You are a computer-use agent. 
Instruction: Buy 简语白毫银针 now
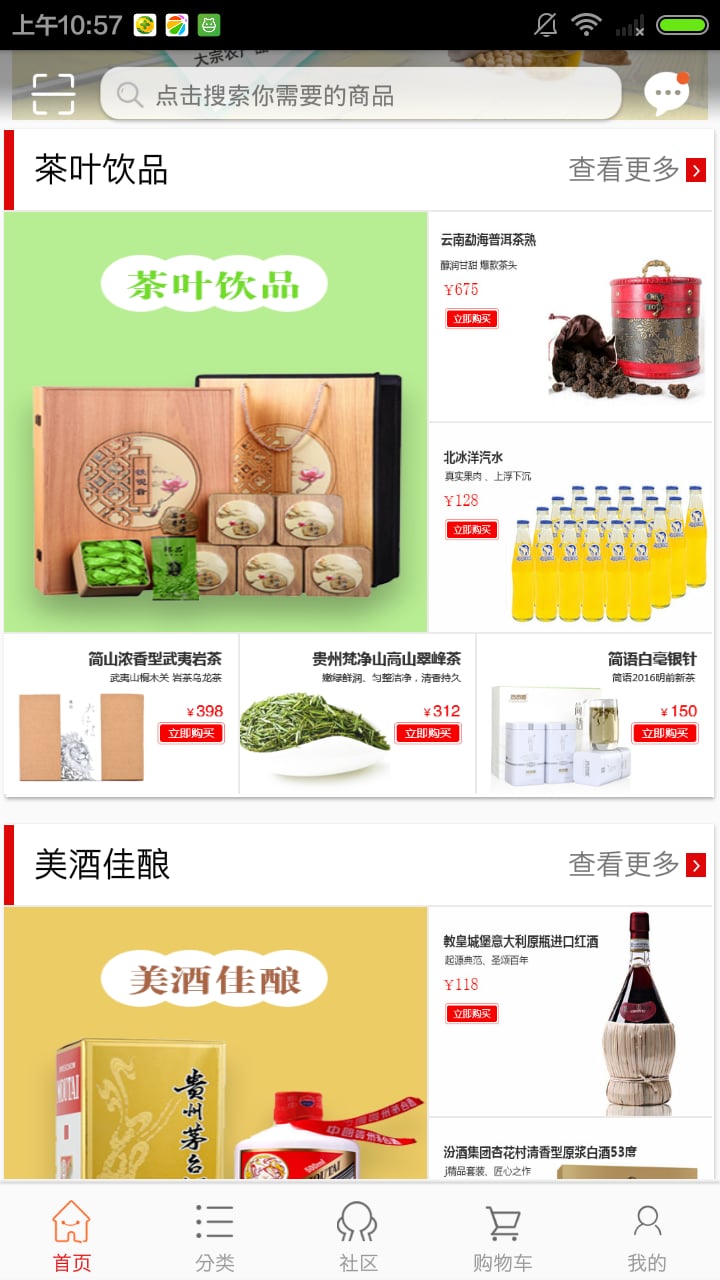point(665,733)
